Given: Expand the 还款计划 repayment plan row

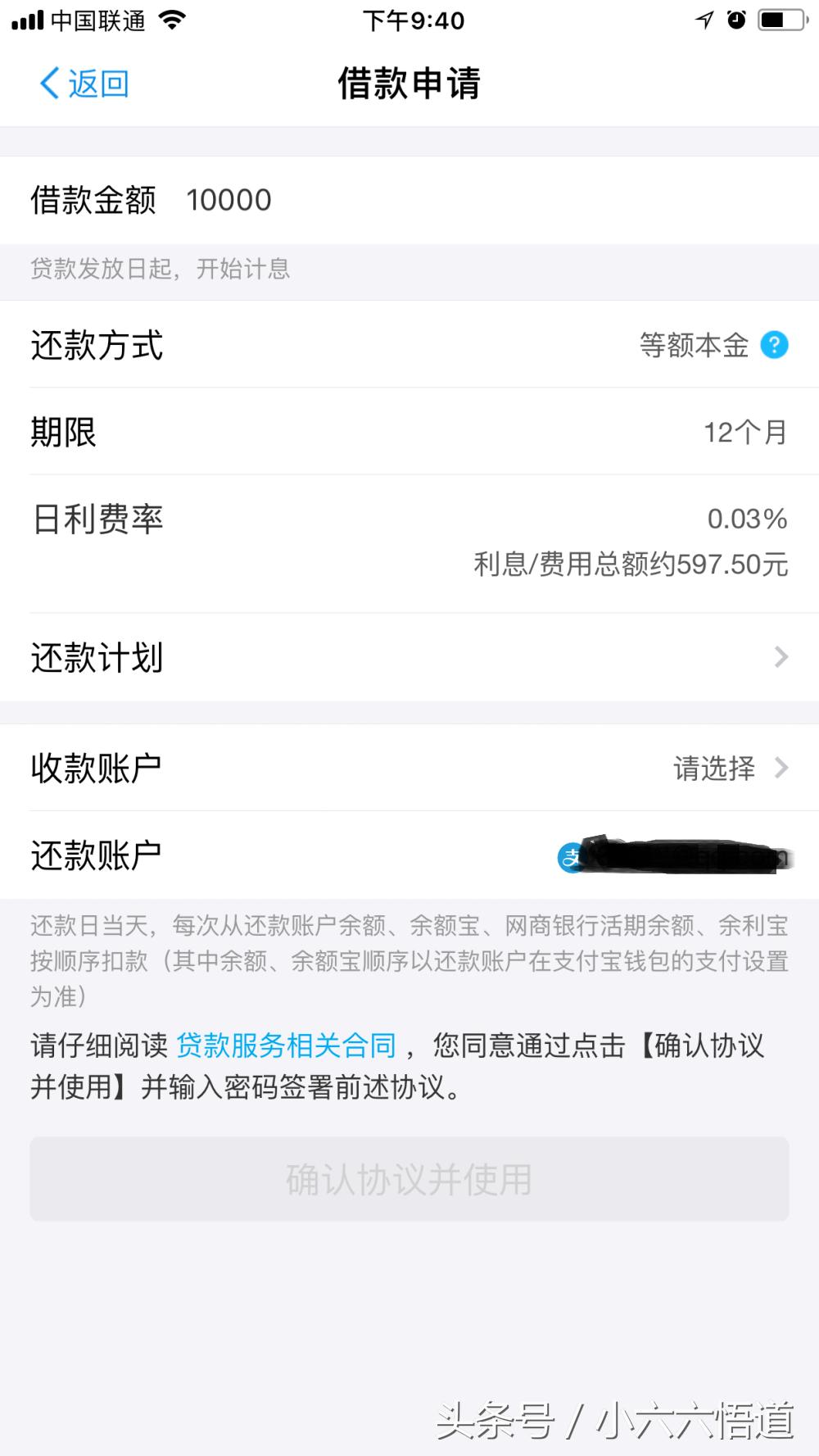Looking at the screenshot, I should [x=409, y=655].
